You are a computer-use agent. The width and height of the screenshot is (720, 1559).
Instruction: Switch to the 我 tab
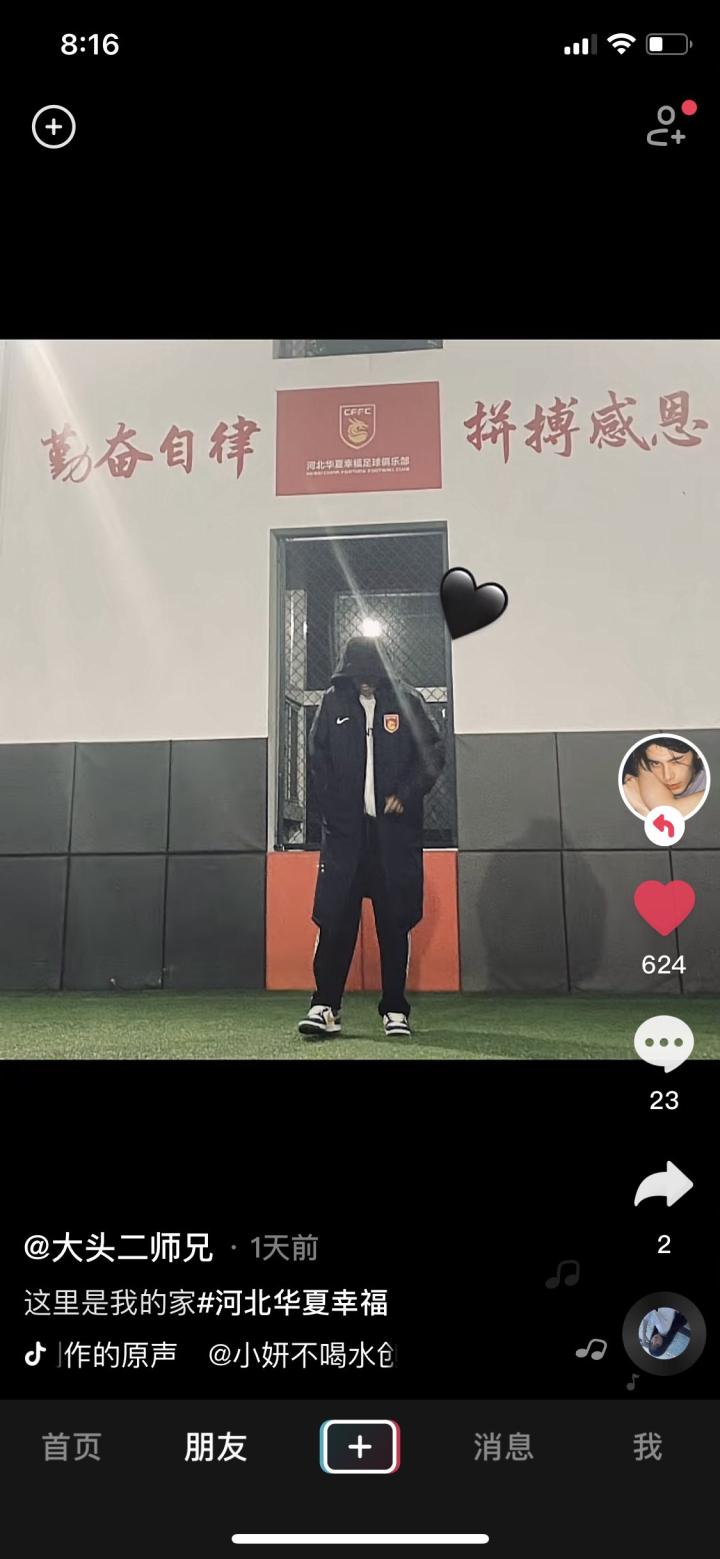(x=647, y=1446)
